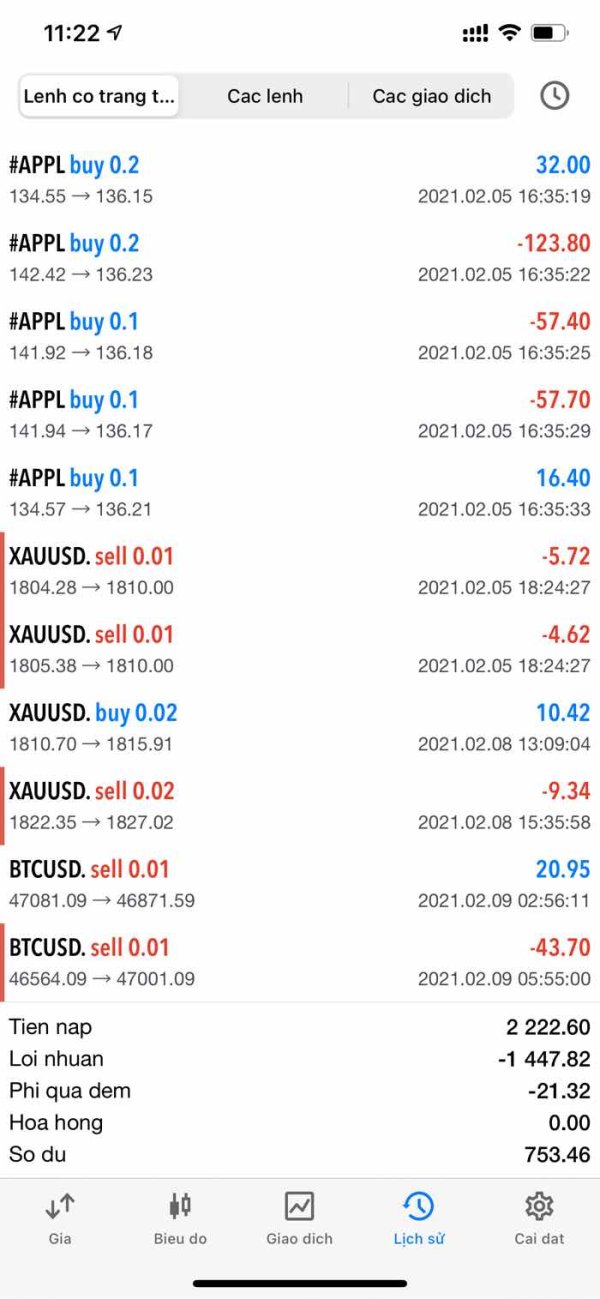
Task: Open the XAUUSD sell trade showing -5.72
Action: point(300,570)
